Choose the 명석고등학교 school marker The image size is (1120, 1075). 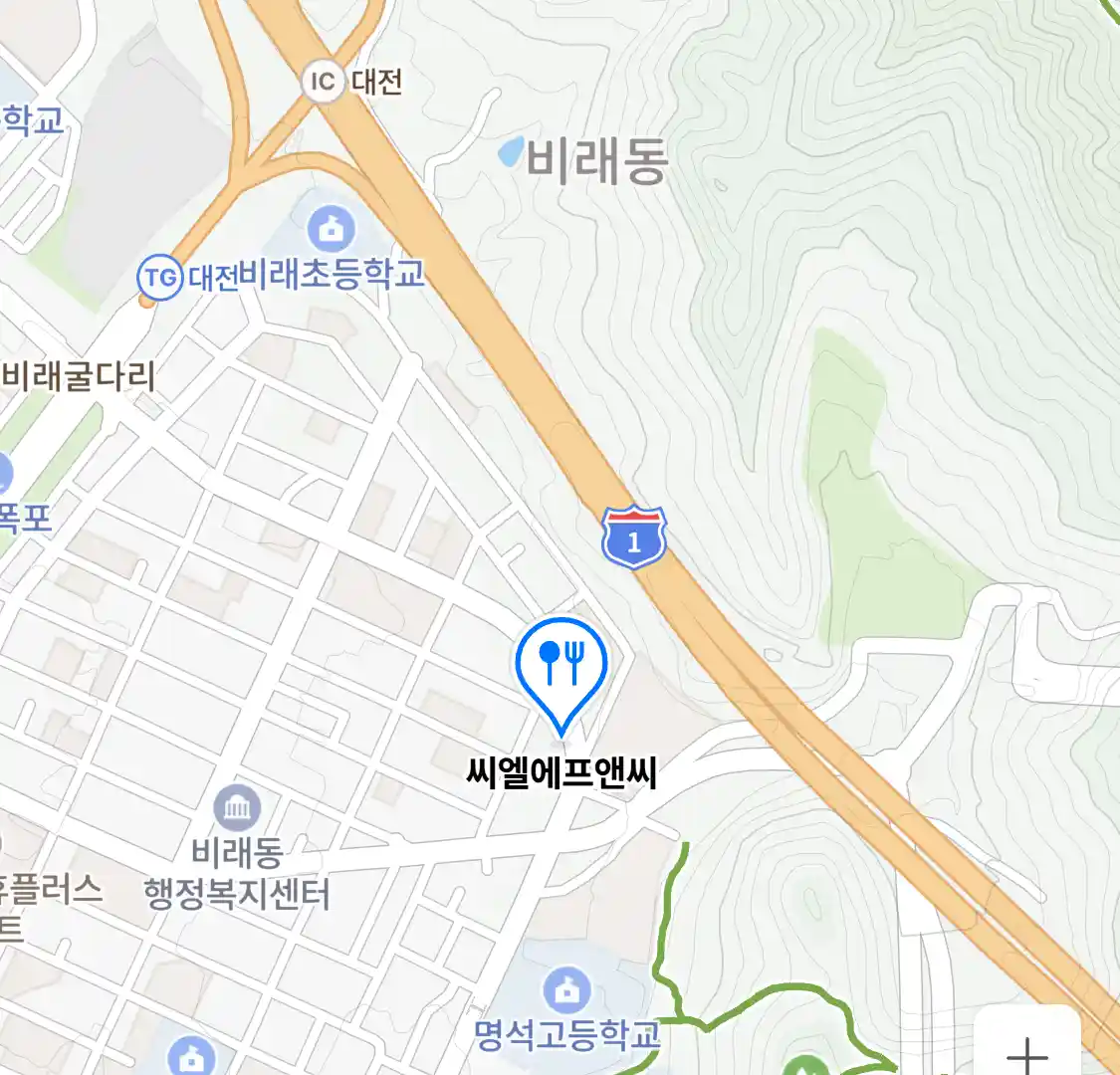pyautogui.click(x=566, y=990)
